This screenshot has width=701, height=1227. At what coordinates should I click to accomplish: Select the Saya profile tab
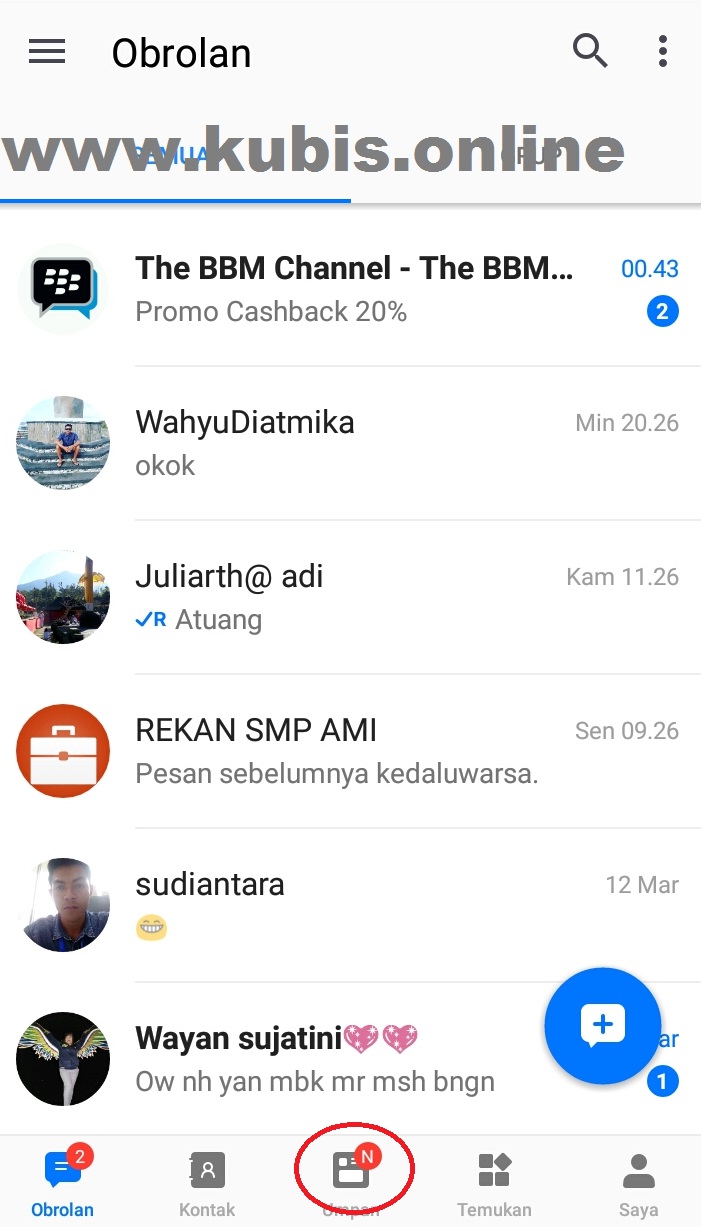638,1183
